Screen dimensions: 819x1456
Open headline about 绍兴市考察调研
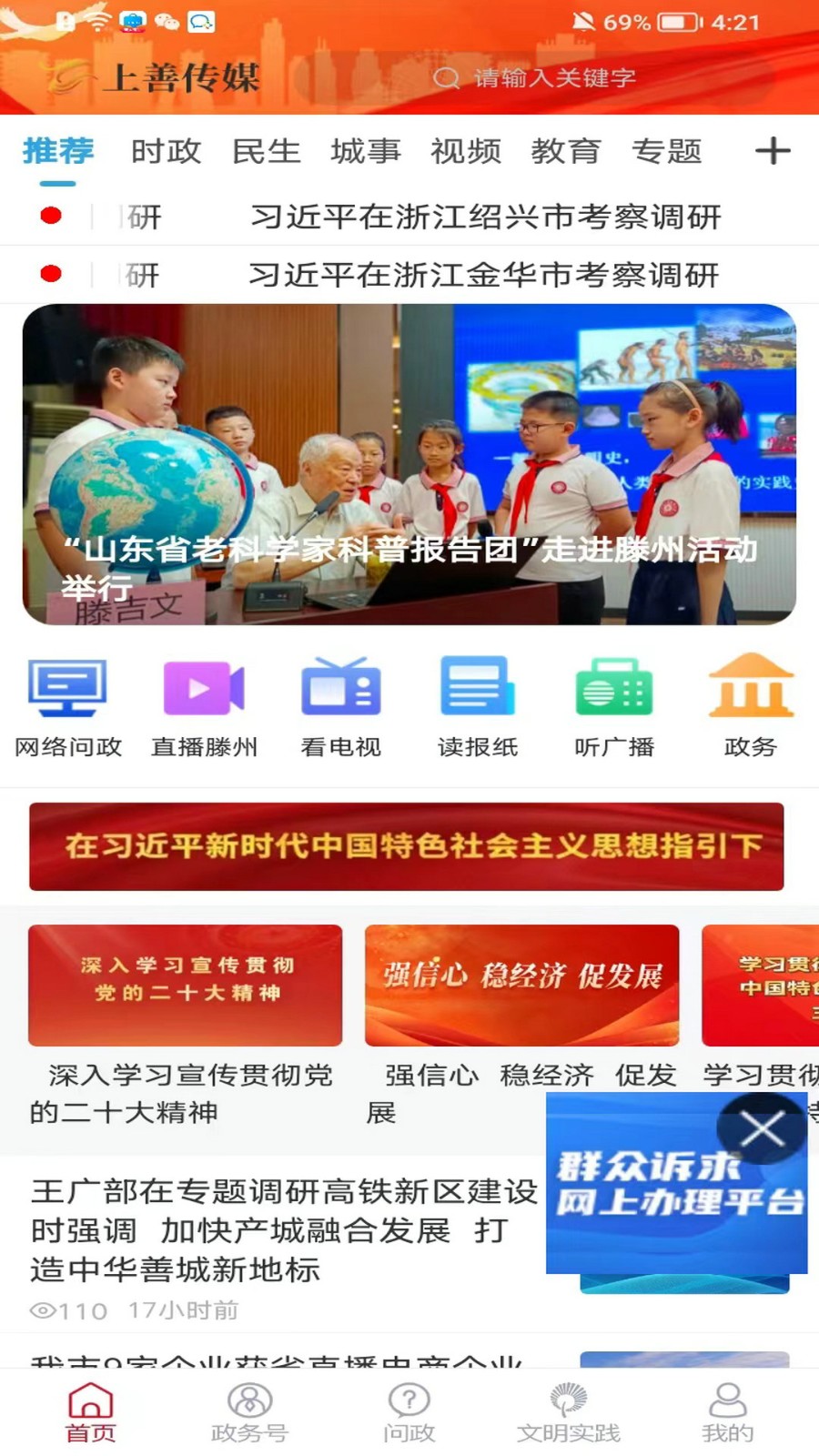pos(485,217)
